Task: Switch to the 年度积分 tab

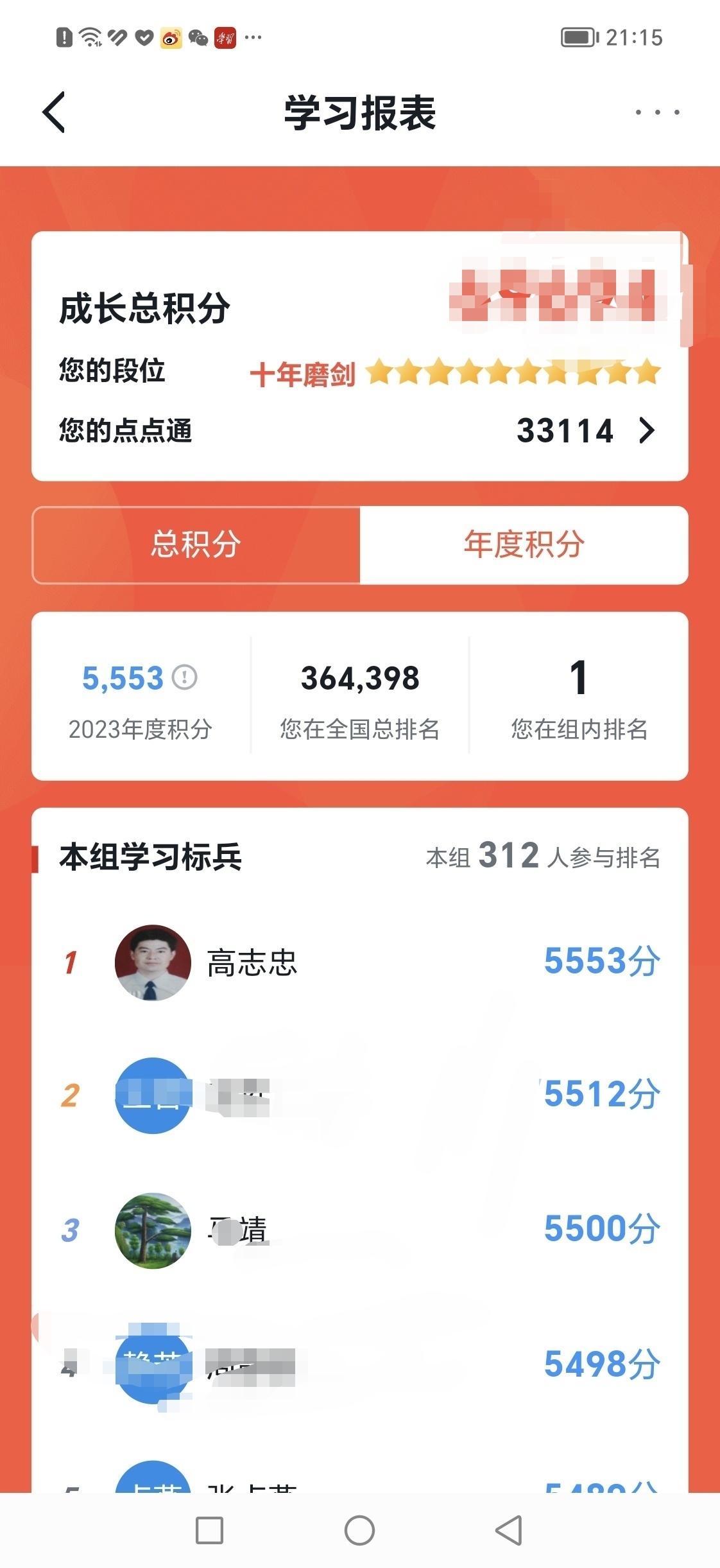Action: pos(524,544)
